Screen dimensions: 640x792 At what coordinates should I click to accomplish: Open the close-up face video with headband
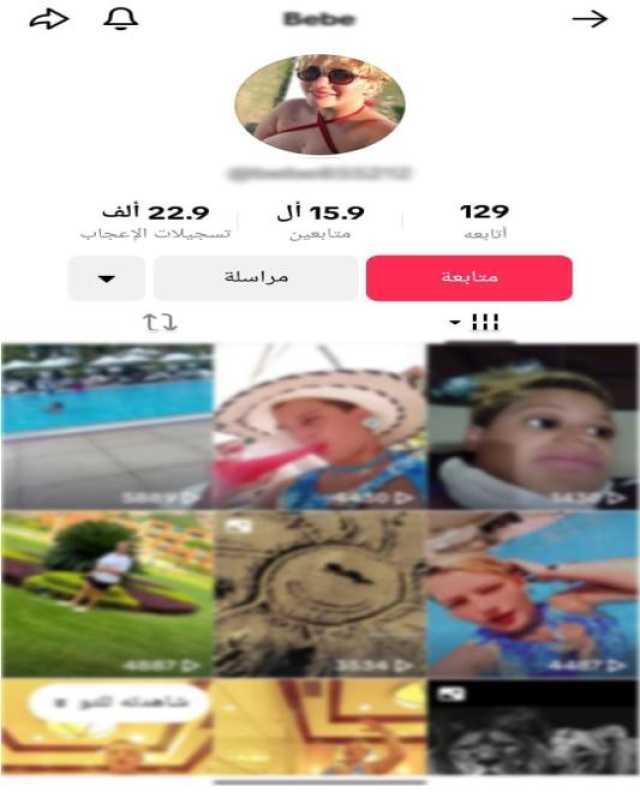[533, 427]
